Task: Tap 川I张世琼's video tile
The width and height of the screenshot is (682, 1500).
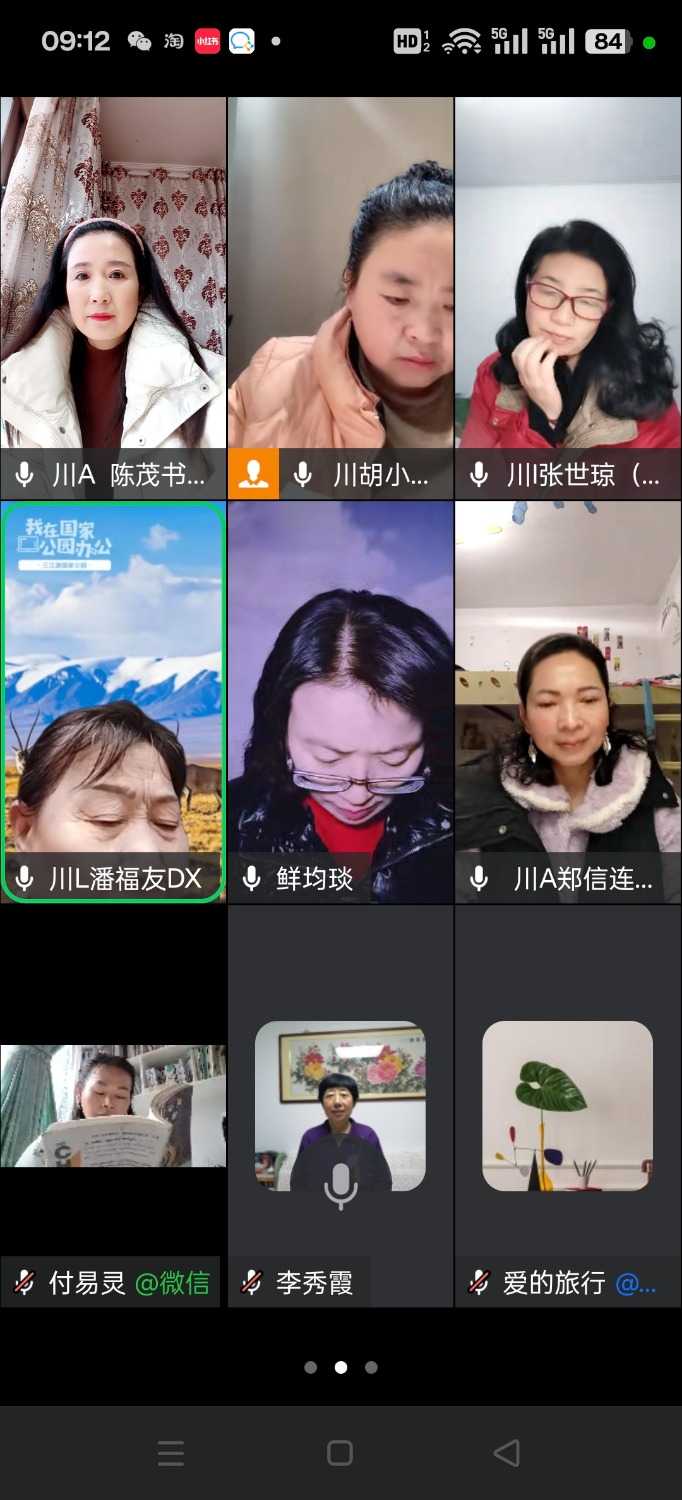Action: click(x=568, y=298)
